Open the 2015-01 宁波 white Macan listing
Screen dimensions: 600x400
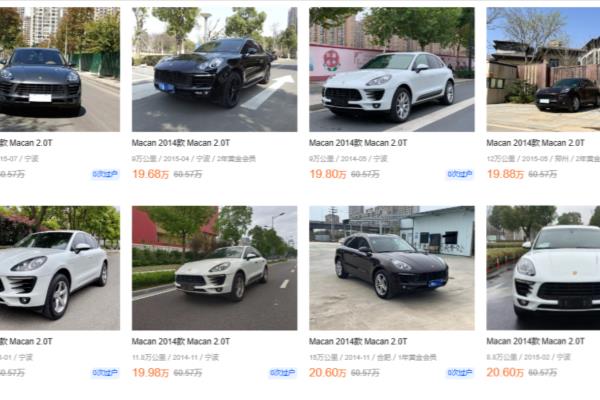pyautogui.click(x=55, y=268)
